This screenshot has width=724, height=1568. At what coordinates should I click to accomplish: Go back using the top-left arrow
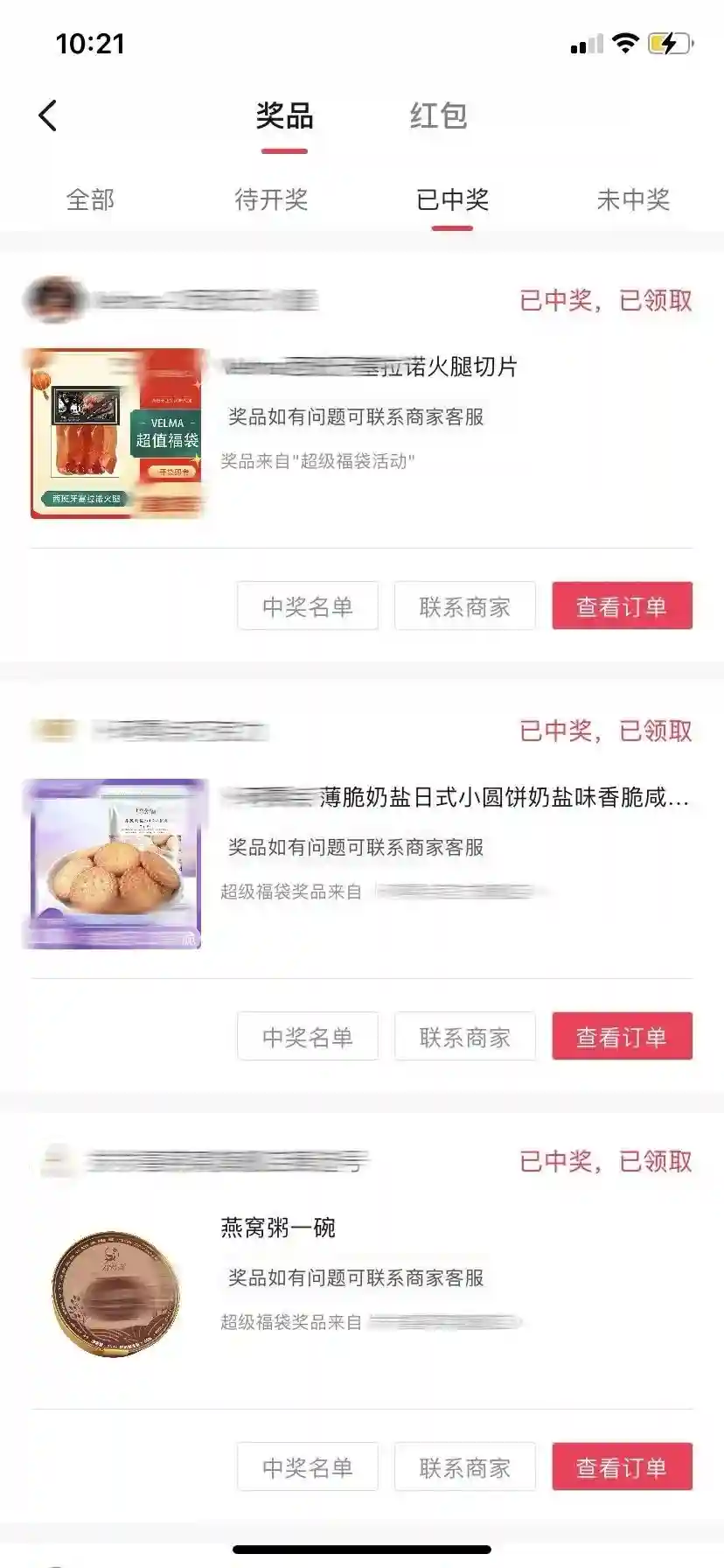click(x=48, y=115)
